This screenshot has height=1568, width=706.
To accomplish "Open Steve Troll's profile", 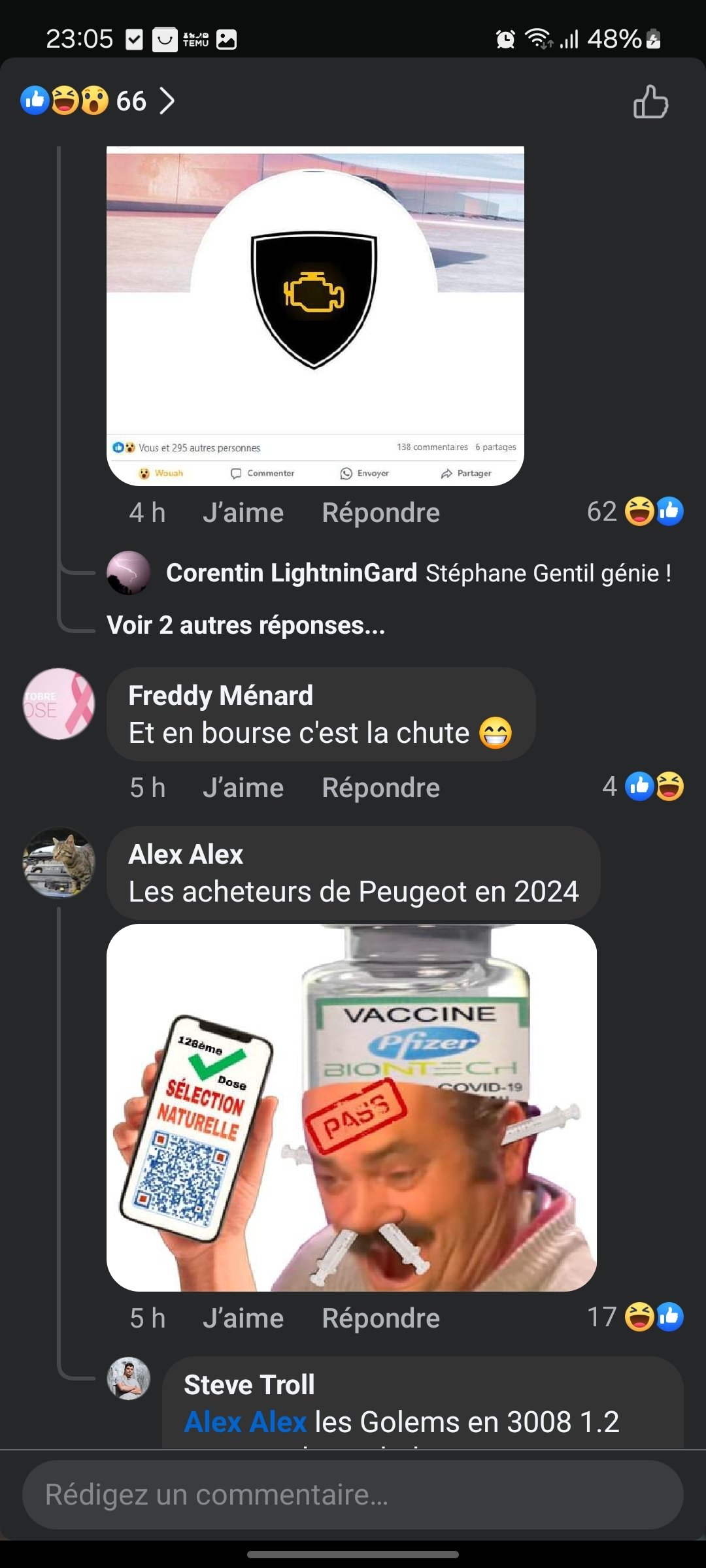I will click(249, 1385).
